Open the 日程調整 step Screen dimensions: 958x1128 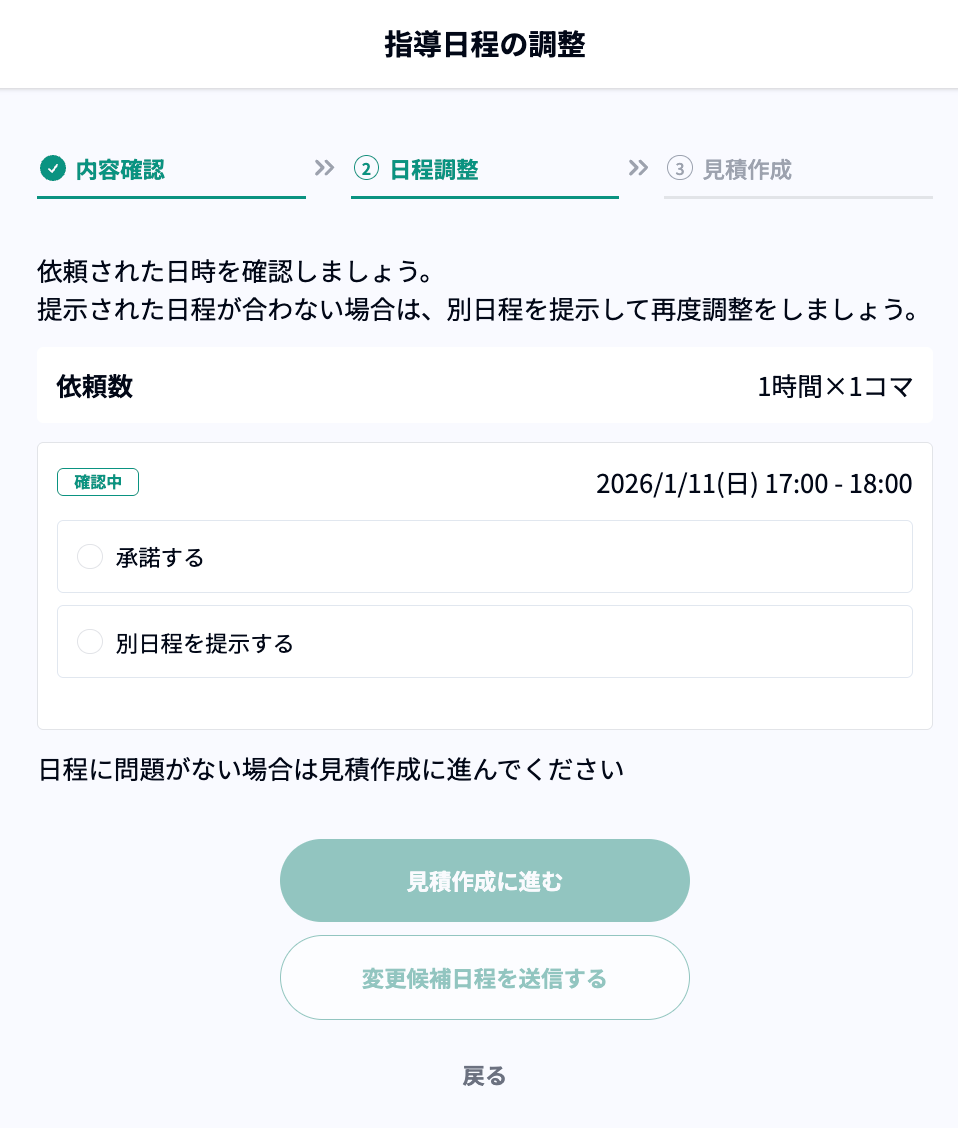433,170
